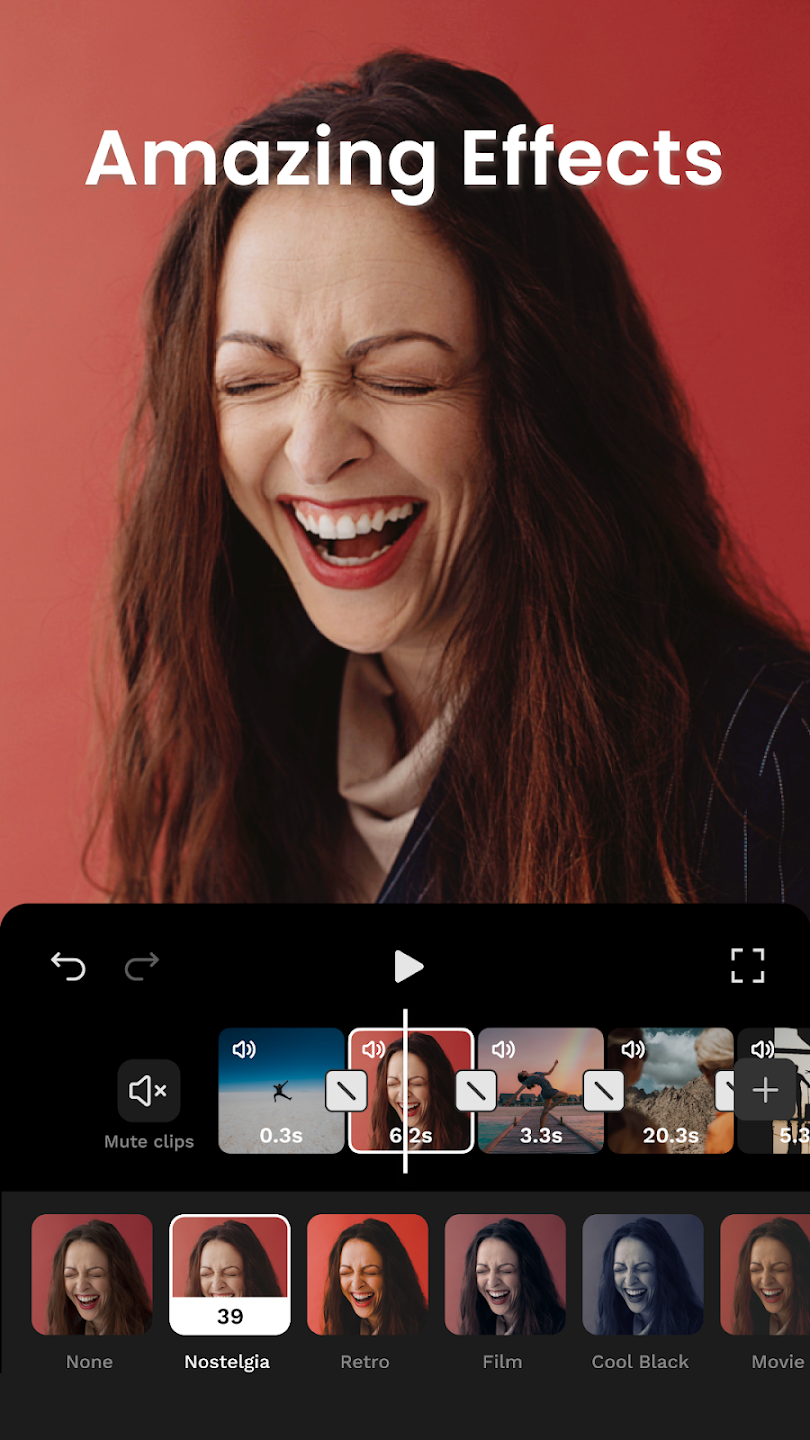Remove filter by choosing None

pos(92,1275)
